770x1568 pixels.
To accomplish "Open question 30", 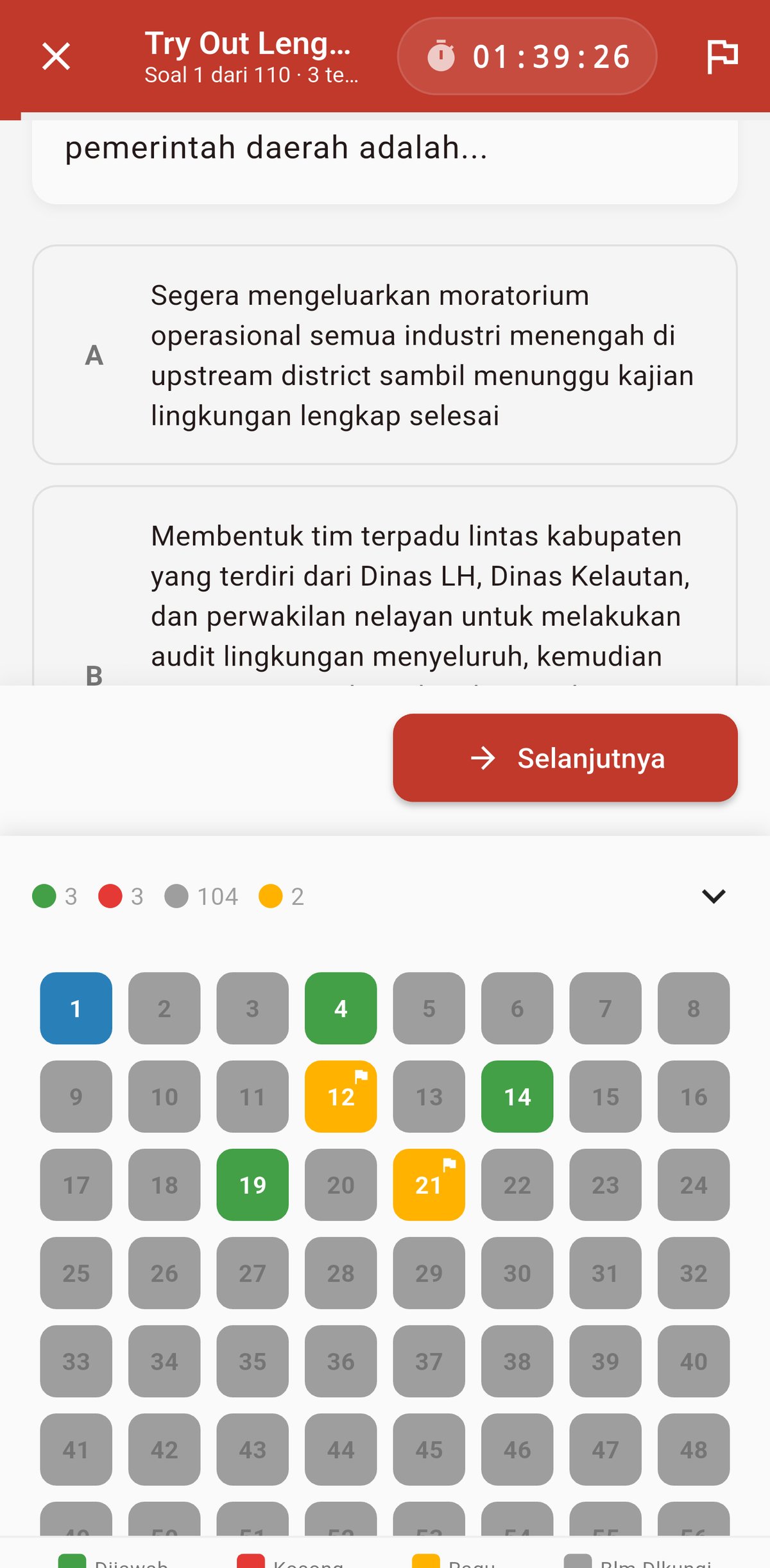I will [517, 1273].
